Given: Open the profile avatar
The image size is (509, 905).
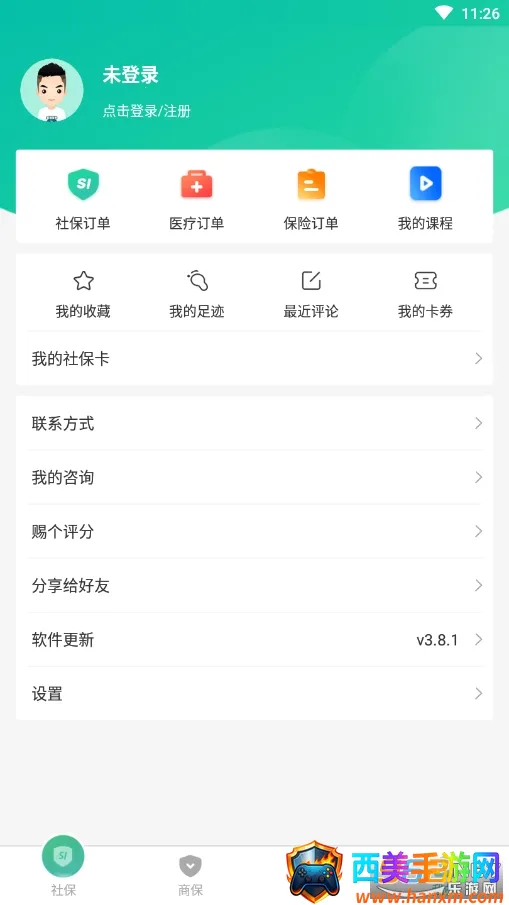Looking at the screenshot, I should [x=52, y=90].
